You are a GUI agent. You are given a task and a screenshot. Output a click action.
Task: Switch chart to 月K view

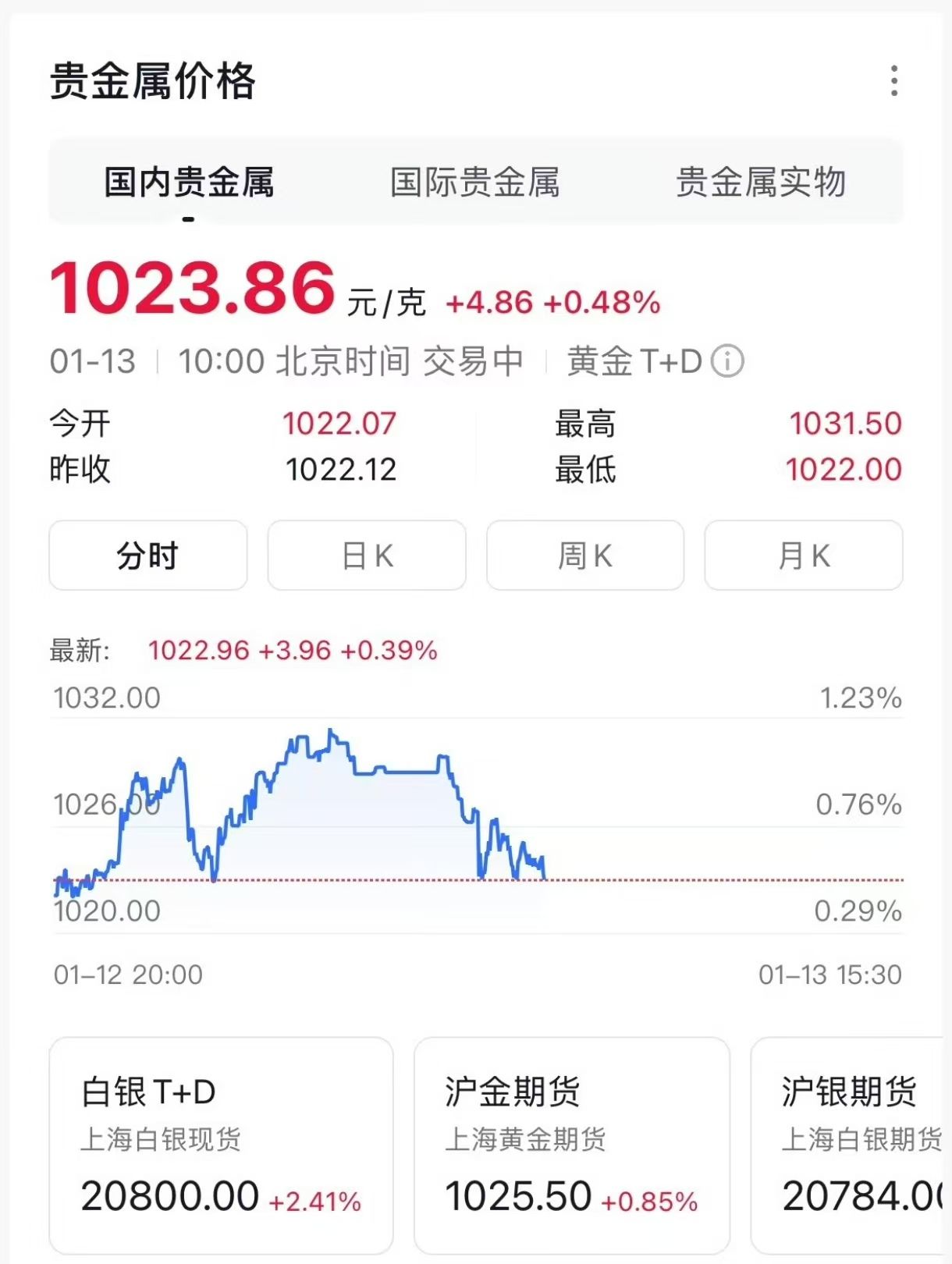(x=804, y=556)
